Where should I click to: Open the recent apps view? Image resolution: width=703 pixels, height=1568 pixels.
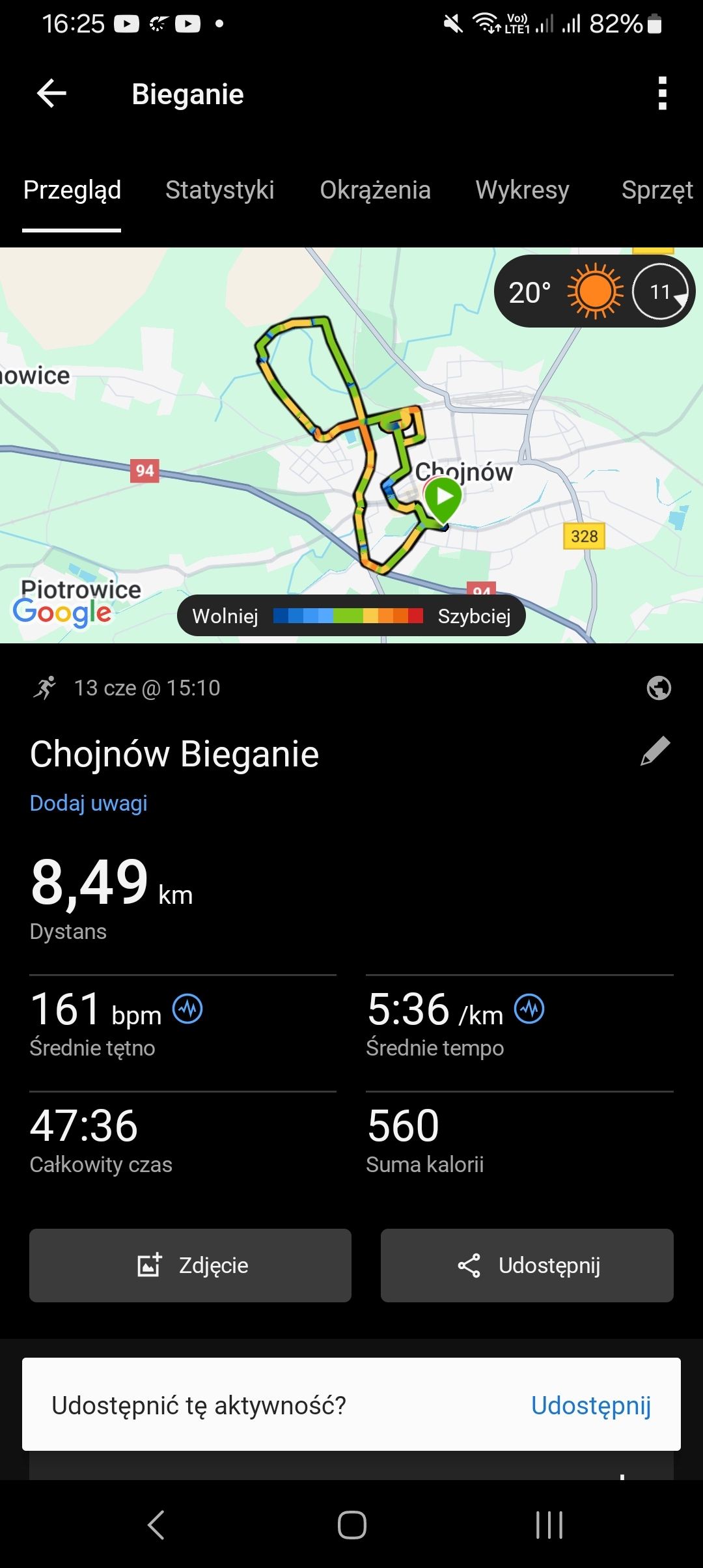(549, 1525)
